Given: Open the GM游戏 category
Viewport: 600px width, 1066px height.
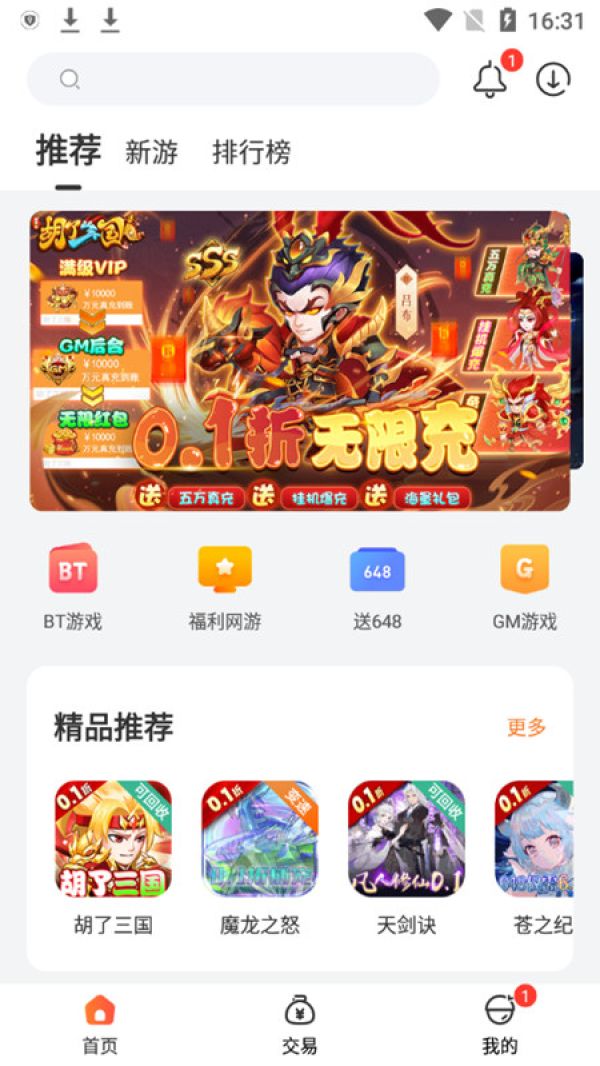Looking at the screenshot, I should click(525, 587).
